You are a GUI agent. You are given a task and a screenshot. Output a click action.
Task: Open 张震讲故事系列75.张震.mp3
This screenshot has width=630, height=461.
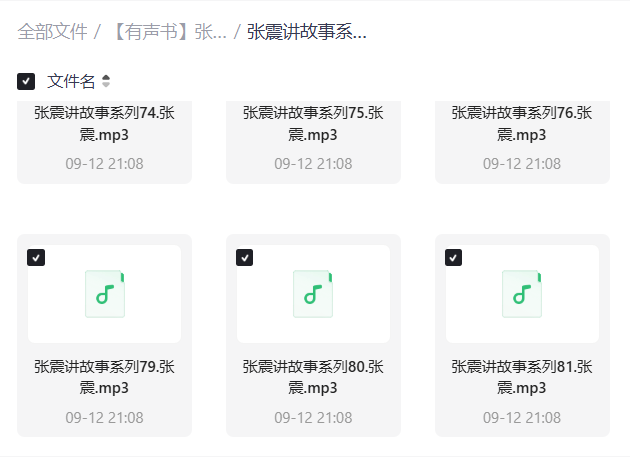click(x=313, y=123)
